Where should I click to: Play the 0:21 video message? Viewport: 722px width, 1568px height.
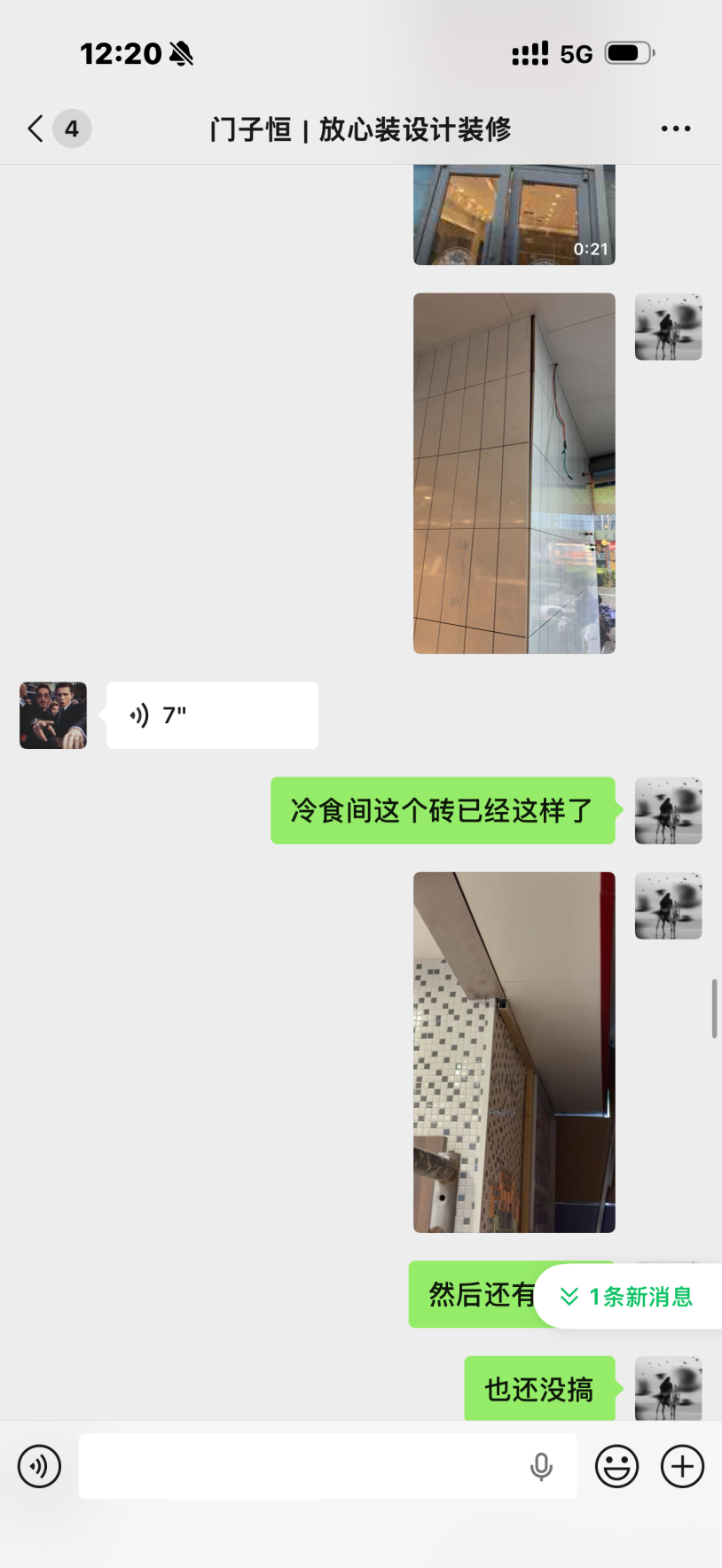[x=514, y=215]
